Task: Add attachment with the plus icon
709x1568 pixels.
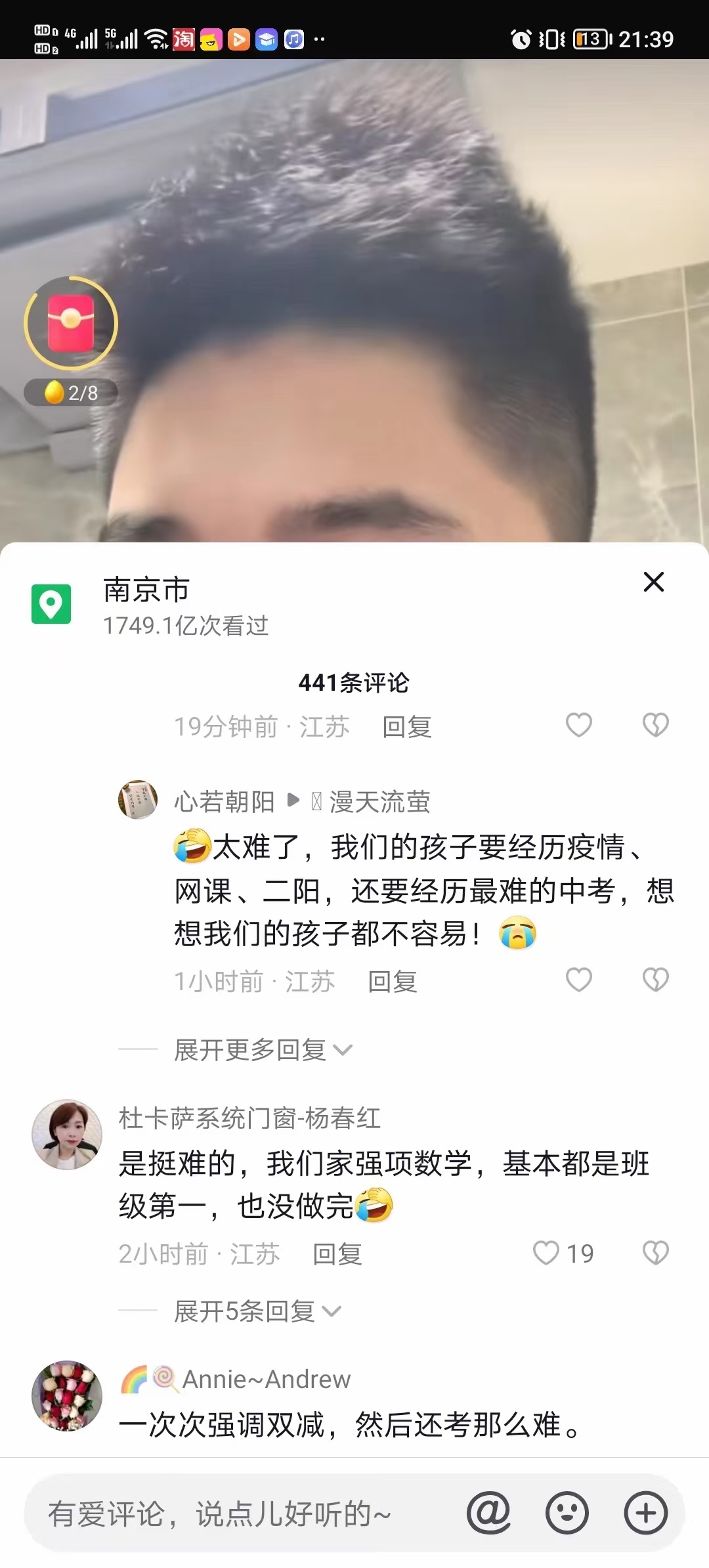Action: (x=646, y=1513)
